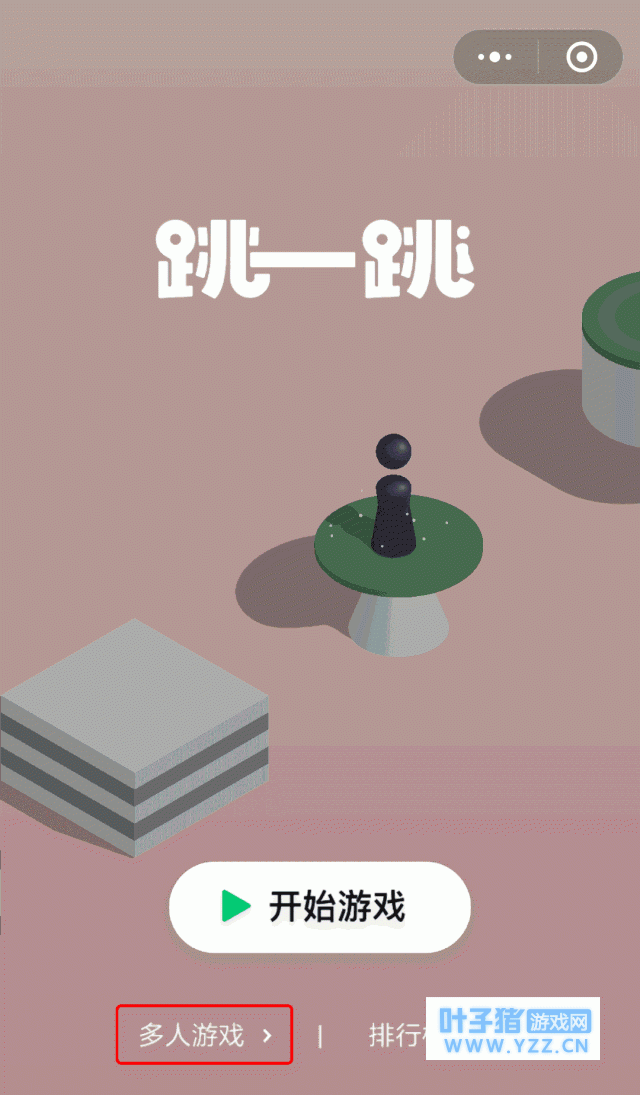The width and height of the screenshot is (640, 1095).
Task: Start the game with 开始游戏
Action: [x=319, y=907]
